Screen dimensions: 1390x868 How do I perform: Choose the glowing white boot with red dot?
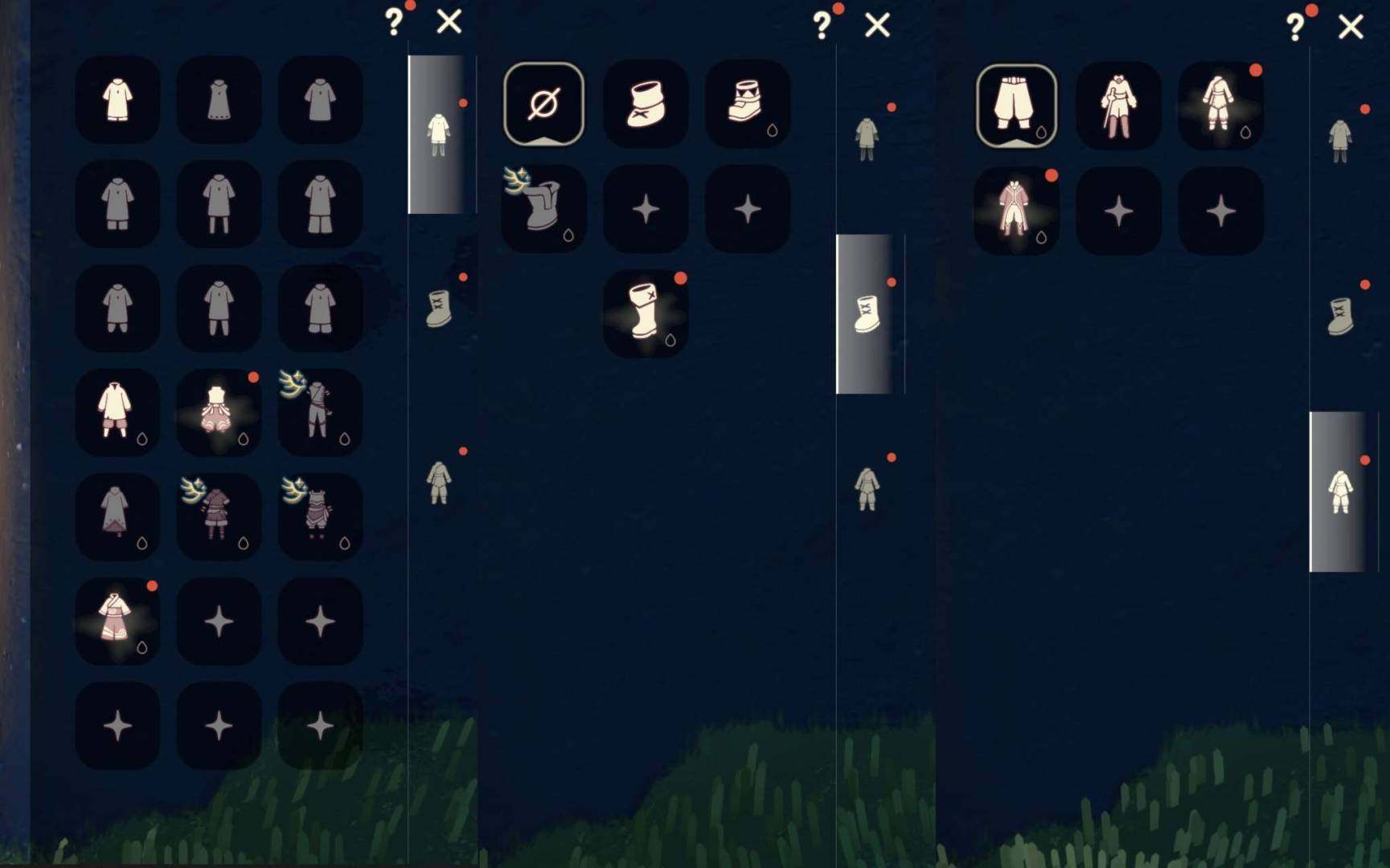[x=646, y=312]
